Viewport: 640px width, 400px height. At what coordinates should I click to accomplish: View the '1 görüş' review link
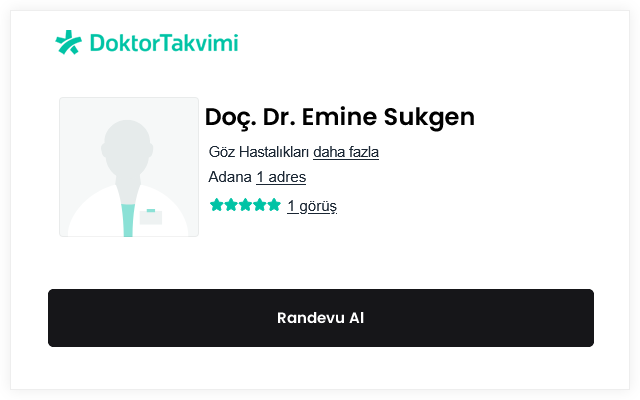312,206
